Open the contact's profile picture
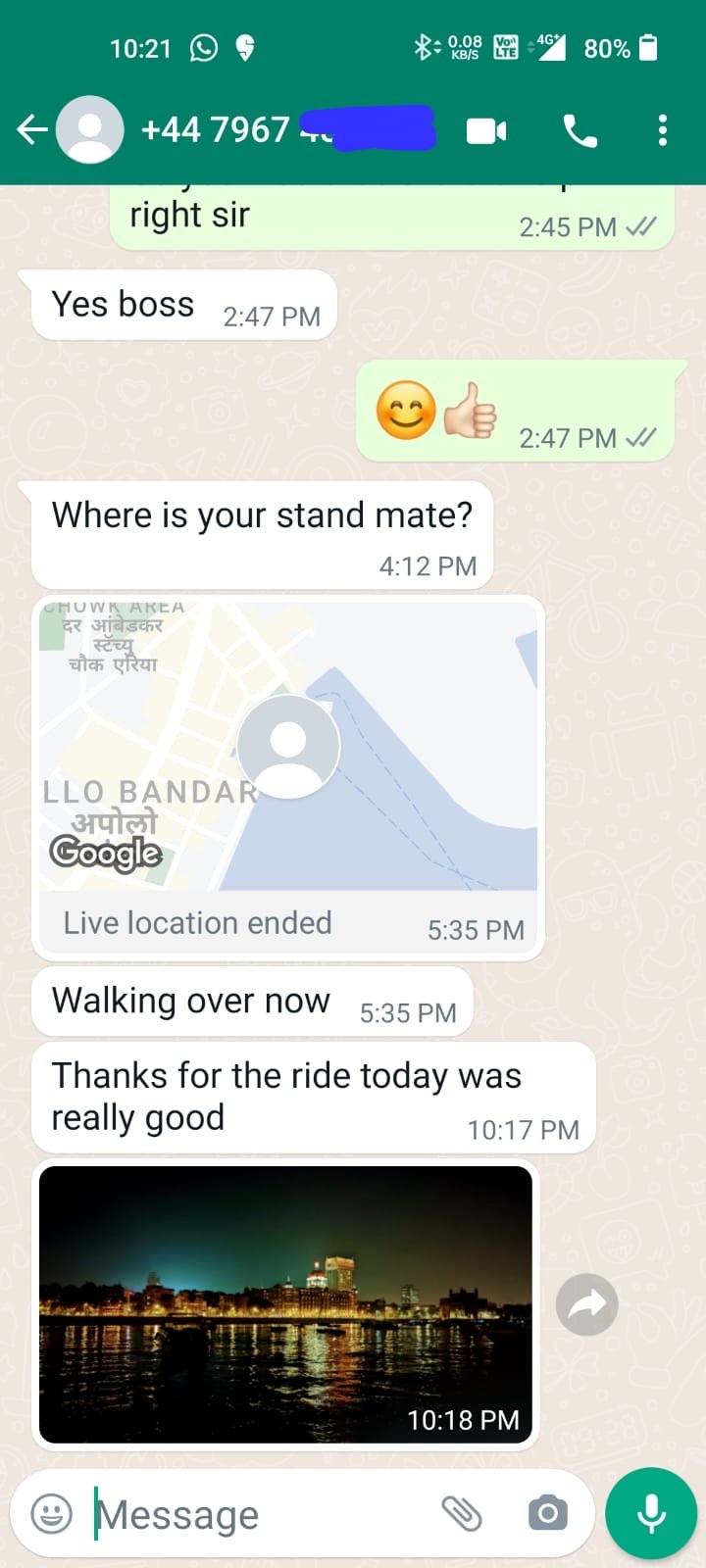The width and height of the screenshot is (706, 1568). point(90,129)
